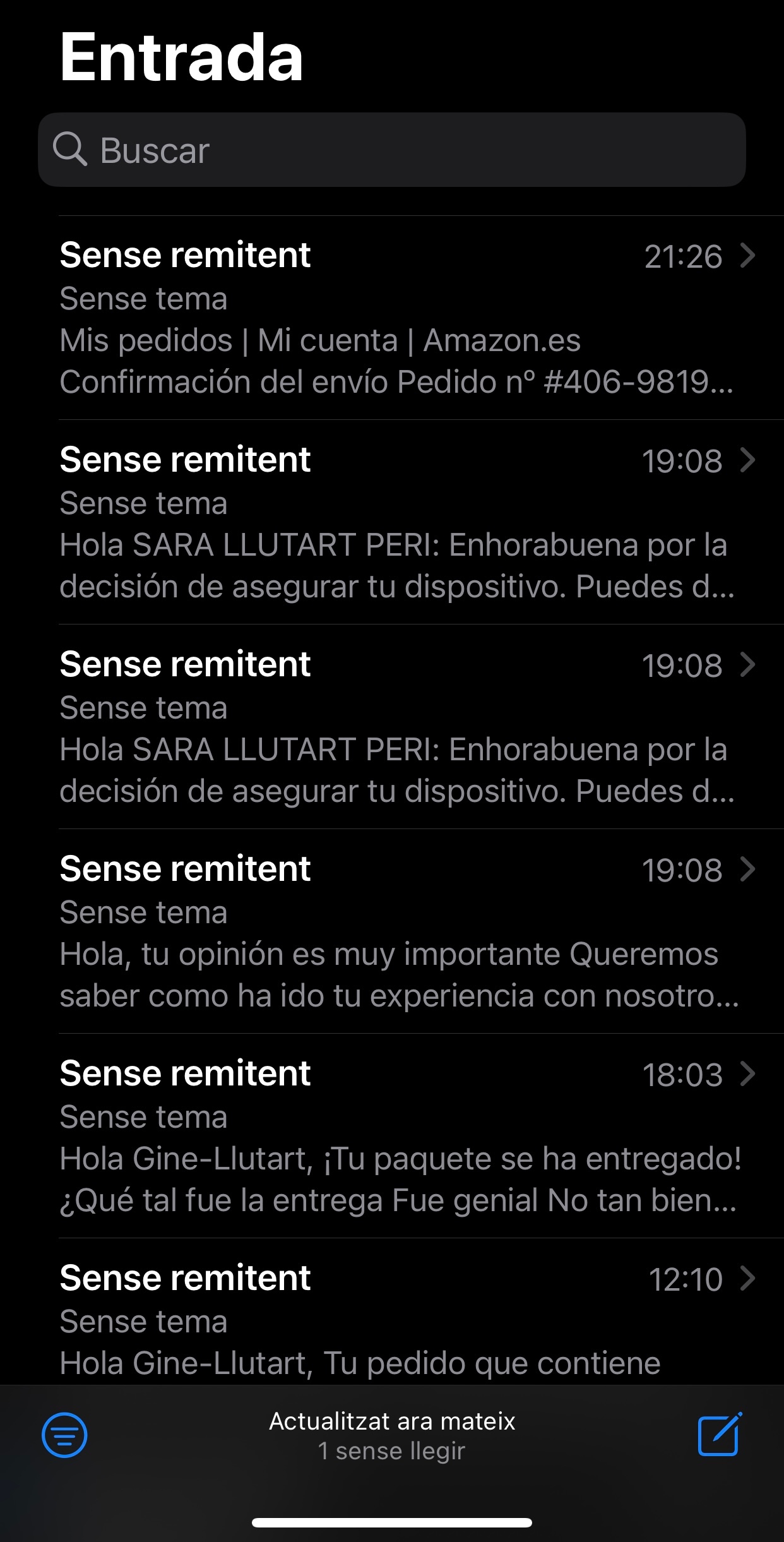Open the 21:26 Amazon.es shipping confirmation email
Screen dimensions: 784x1542
[x=398, y=319]
